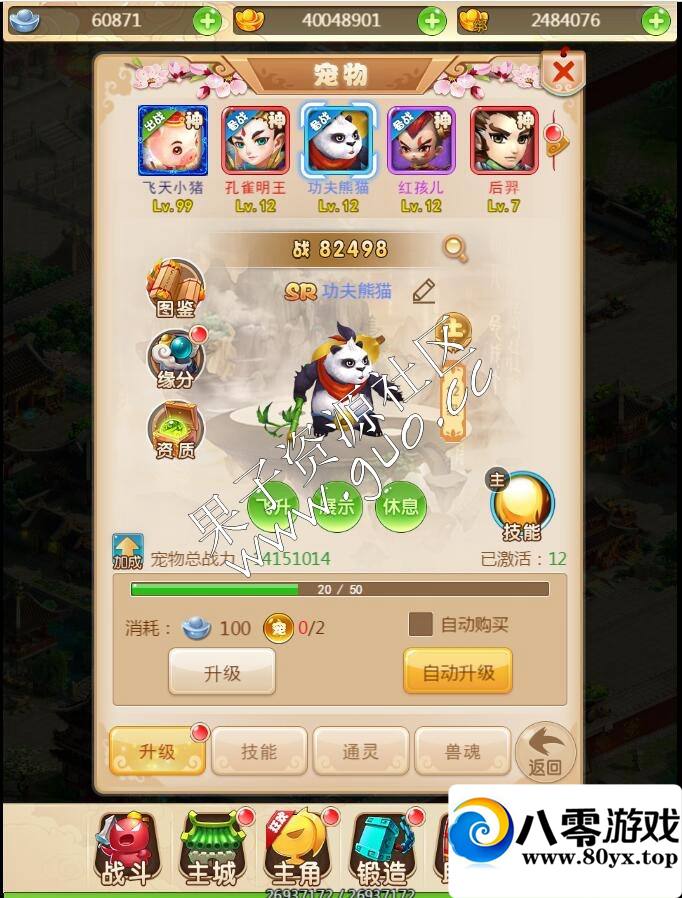Enable the 自动购买 checkbox
Image resolution: width=682 pixels, height=898 pixels.
coord(421,625)
